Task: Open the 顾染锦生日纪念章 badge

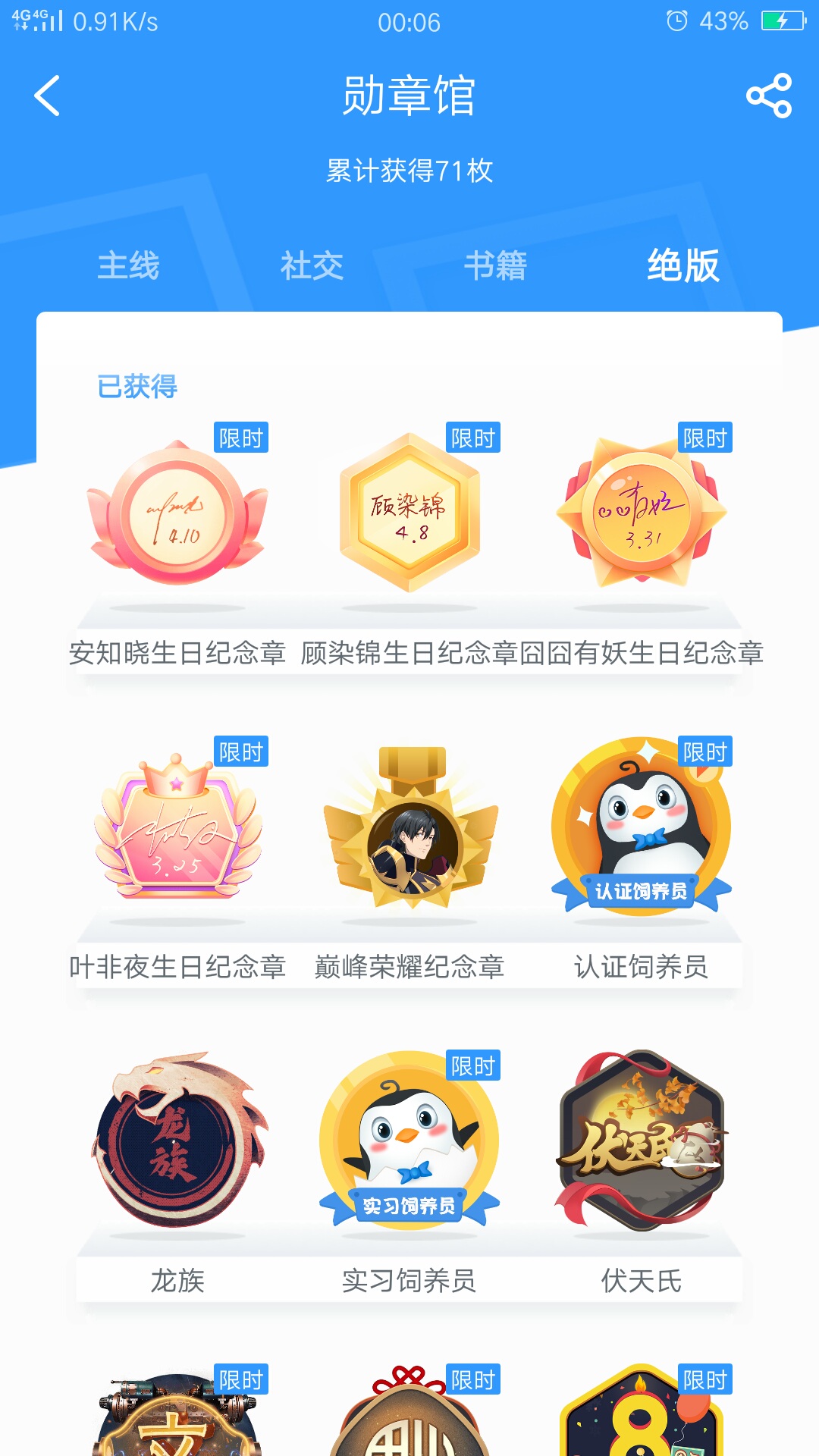Action: pos(409,513)
